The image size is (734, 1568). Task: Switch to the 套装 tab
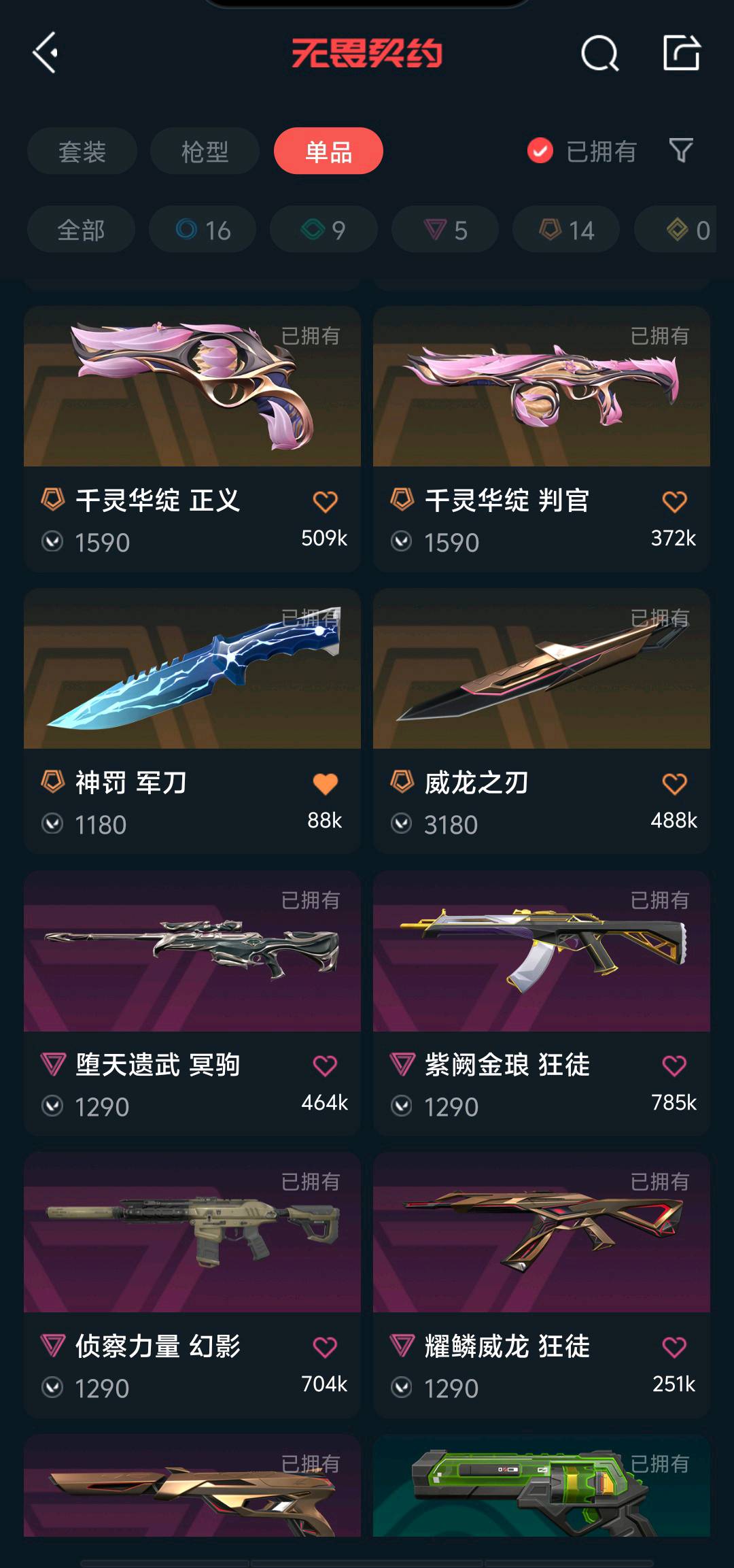point(82,151)
